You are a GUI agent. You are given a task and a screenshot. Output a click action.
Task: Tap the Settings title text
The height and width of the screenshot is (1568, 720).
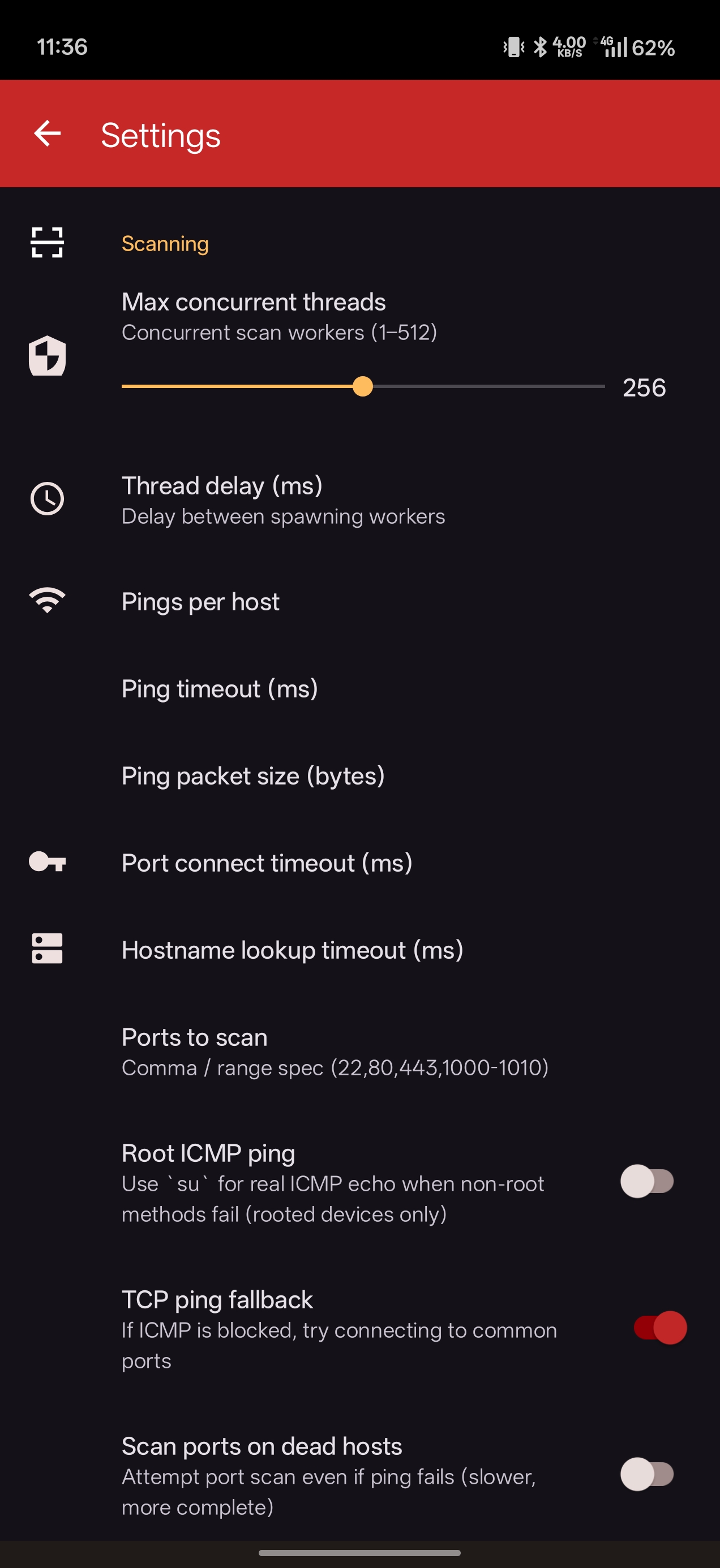(160, 134)
